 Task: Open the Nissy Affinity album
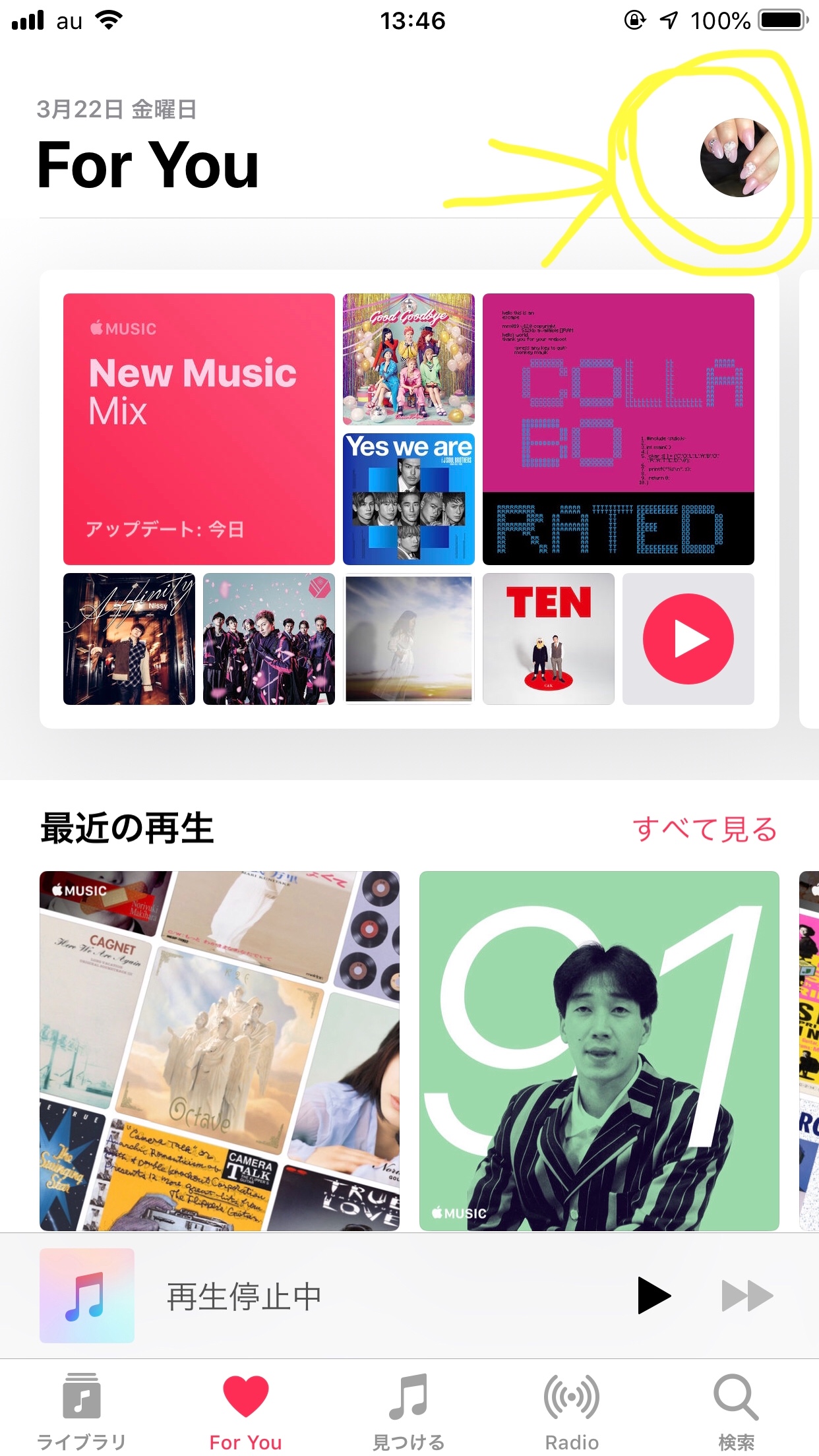coord(129,638)
